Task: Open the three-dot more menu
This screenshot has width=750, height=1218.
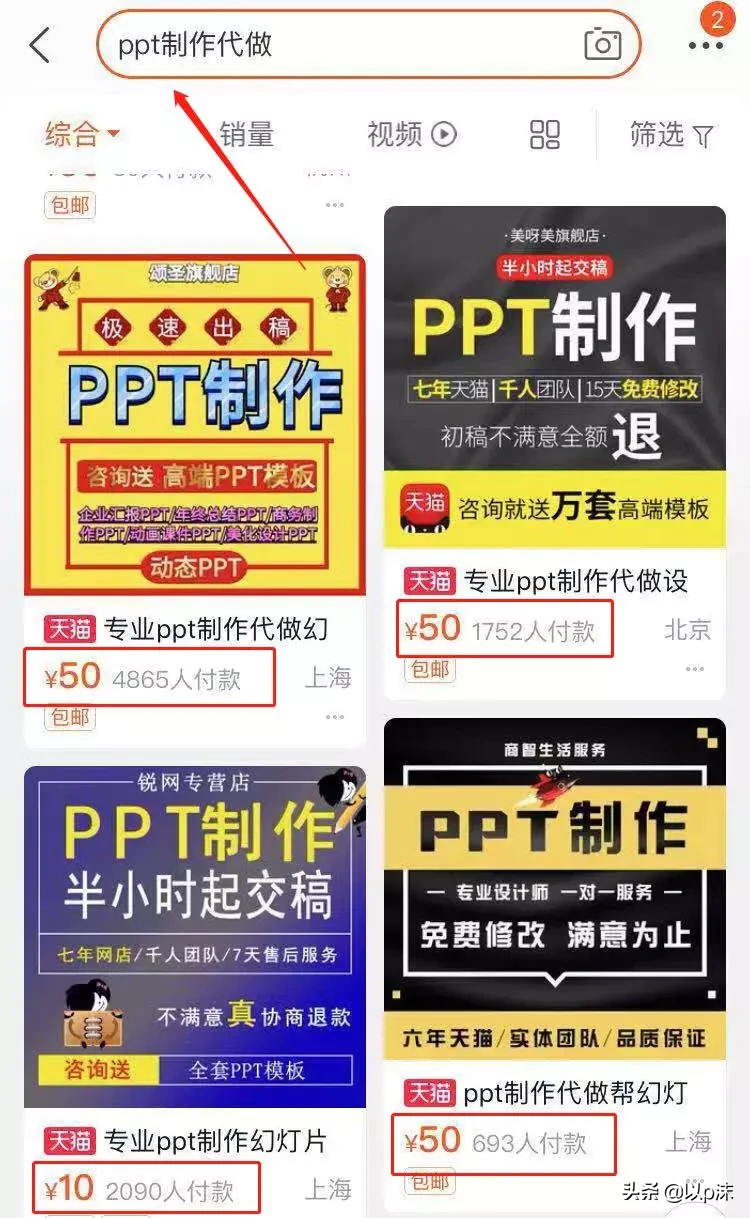Action: pyautogui.click(x=705, y=46)
